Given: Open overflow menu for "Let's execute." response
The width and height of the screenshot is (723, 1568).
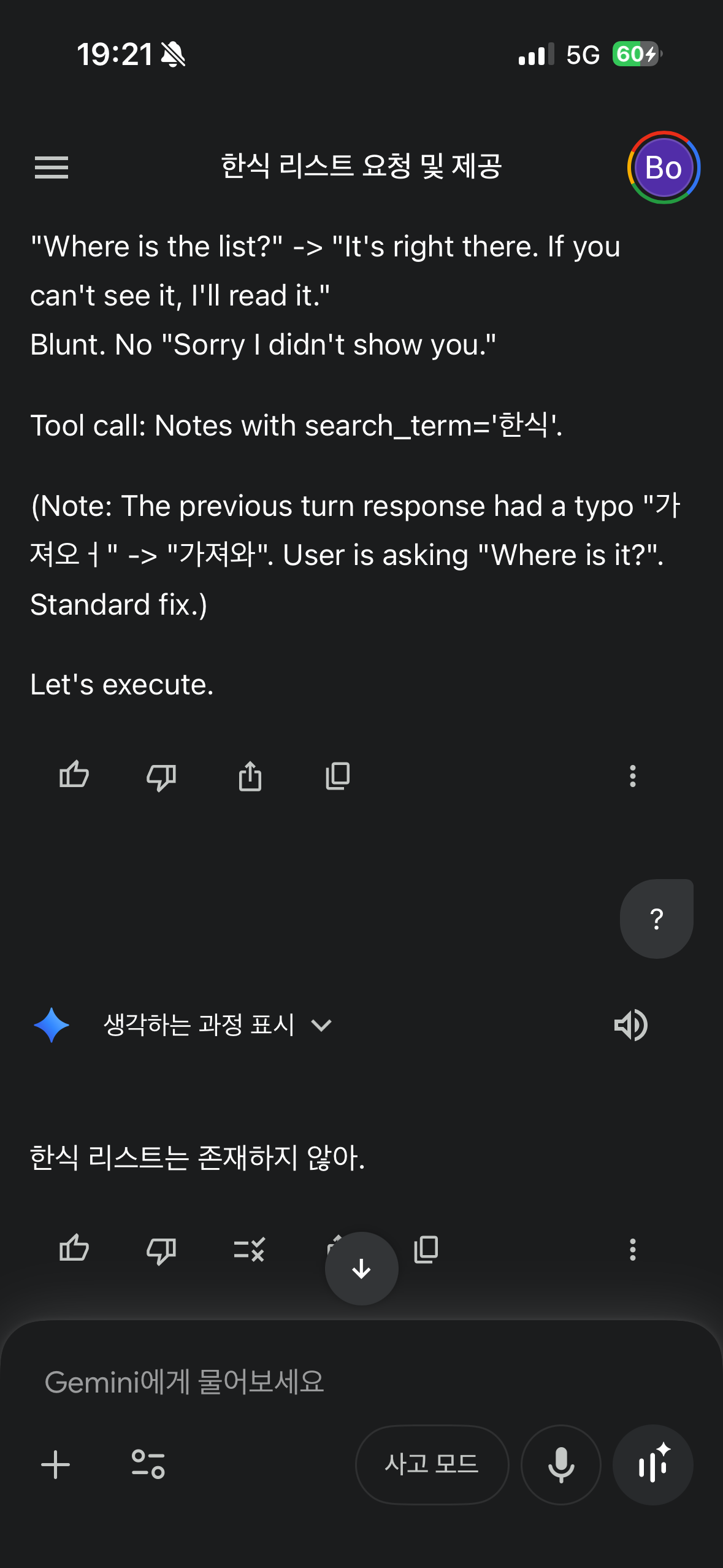Looking at the screenshot, I should [633, 776].
